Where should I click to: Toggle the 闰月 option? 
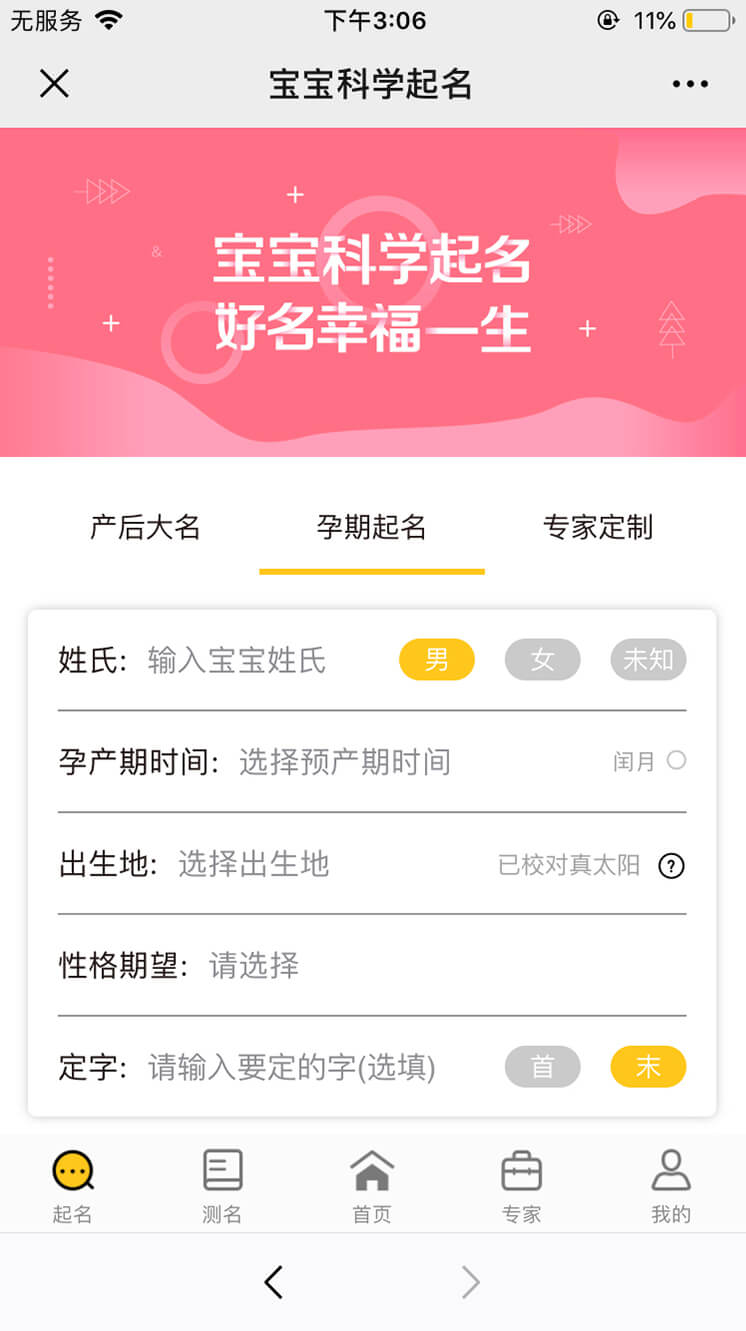[676, 761]
